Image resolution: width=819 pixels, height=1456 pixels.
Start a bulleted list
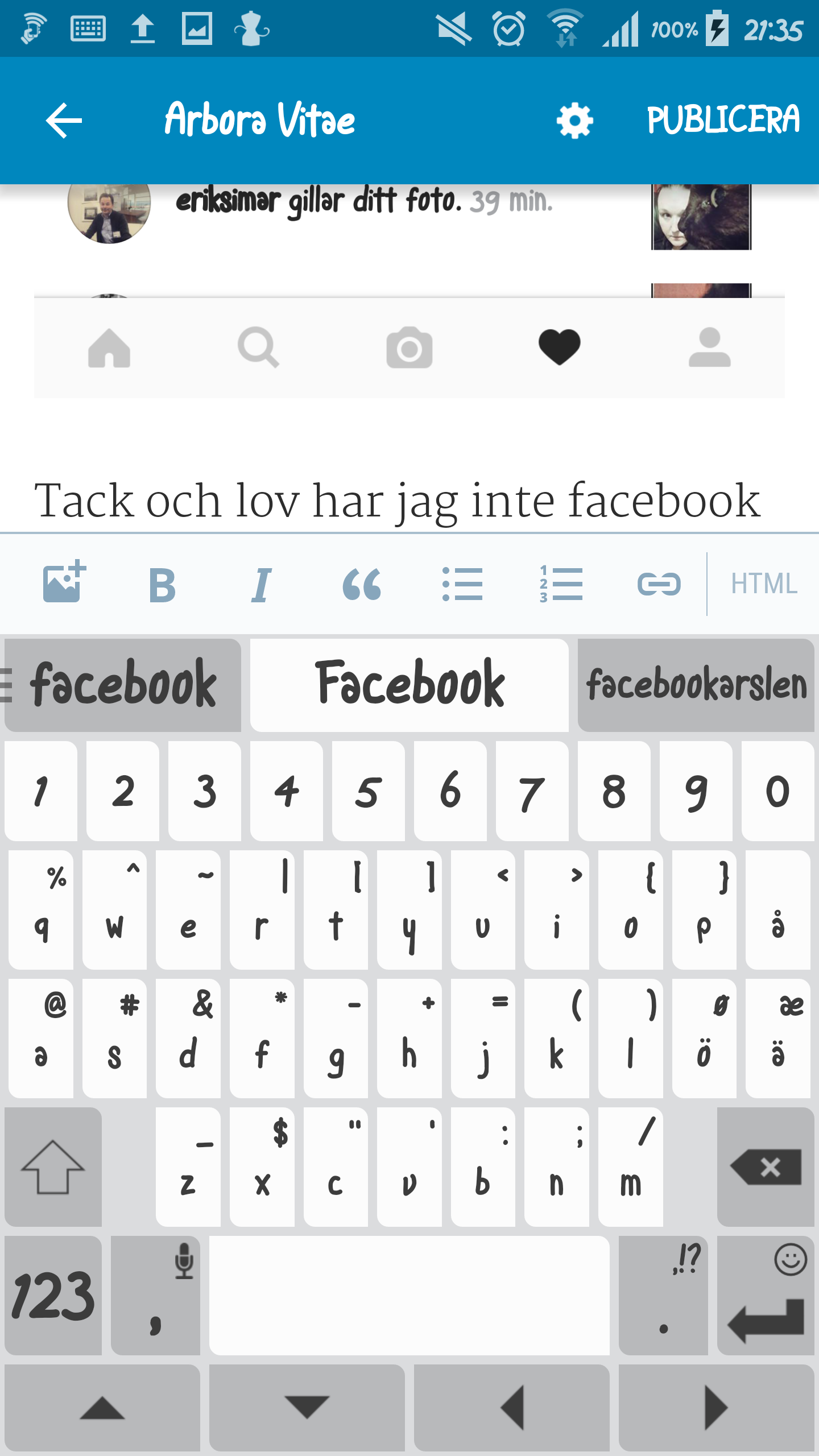(x=462, y=585)
